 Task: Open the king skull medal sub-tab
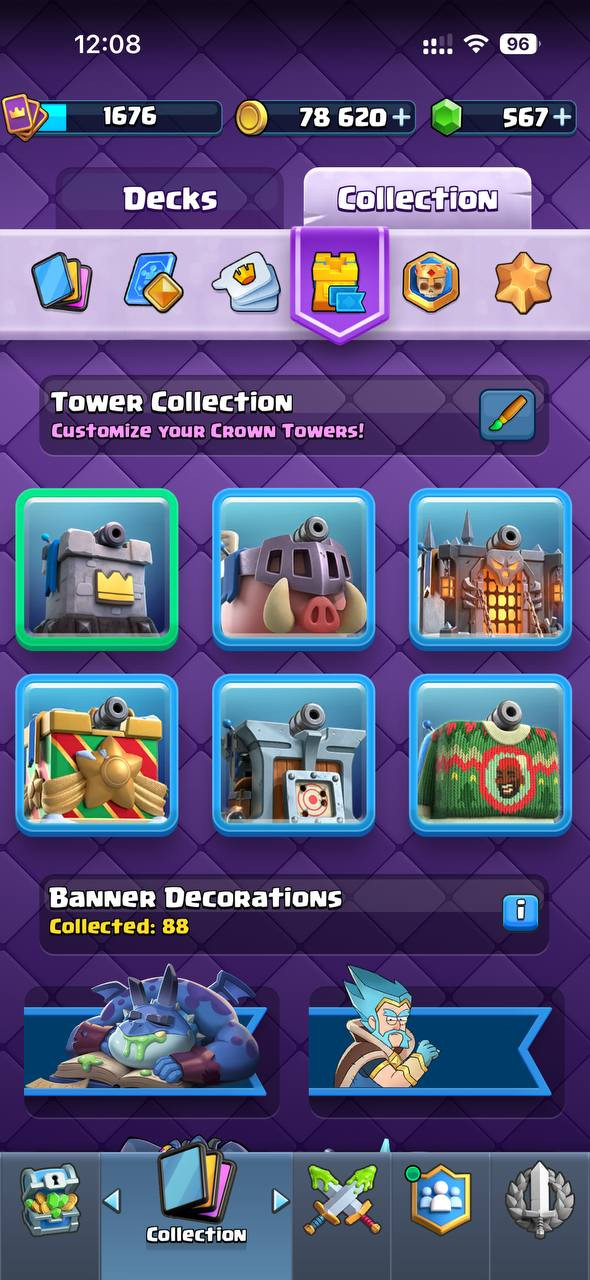431,282
